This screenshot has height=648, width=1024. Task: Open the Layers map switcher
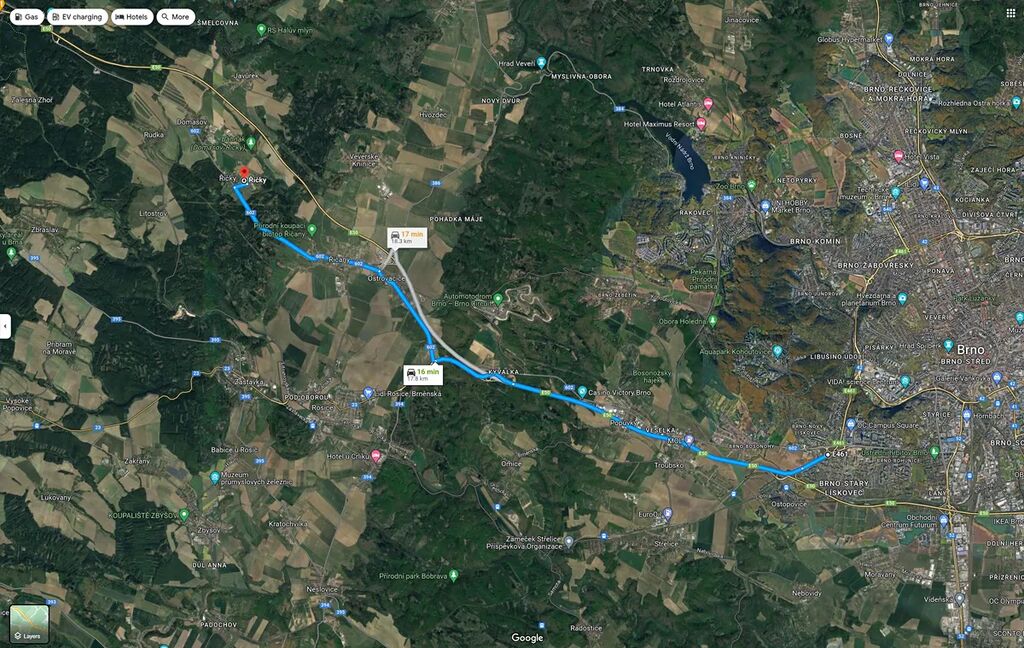coord(29,624)
